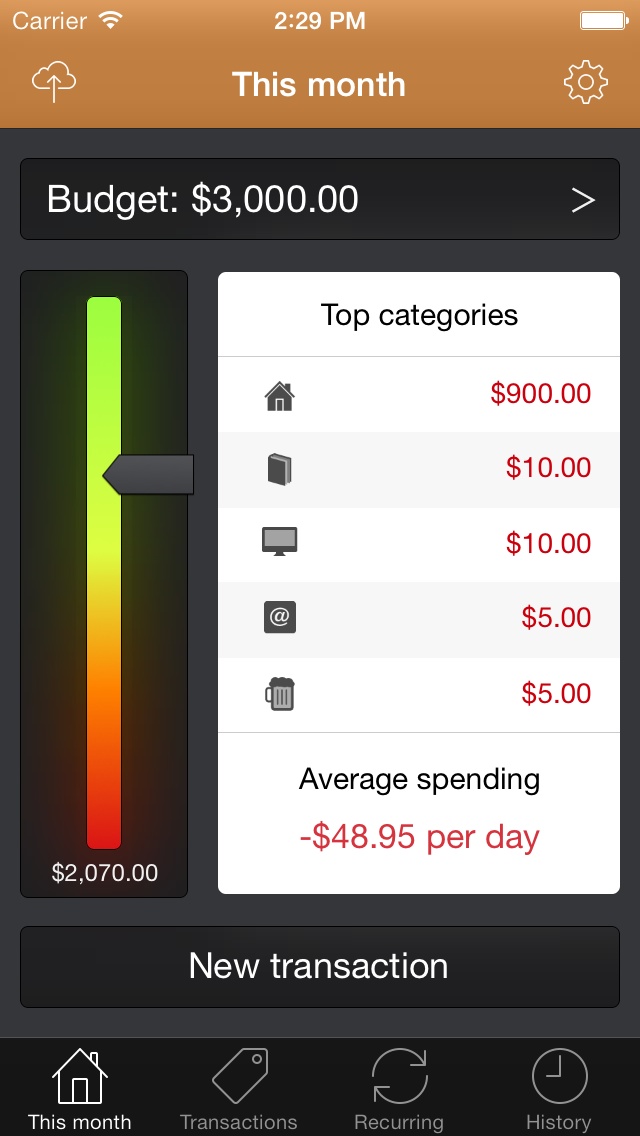
Task: Open the cloud upload sync icon
Action: click(54, 83)
